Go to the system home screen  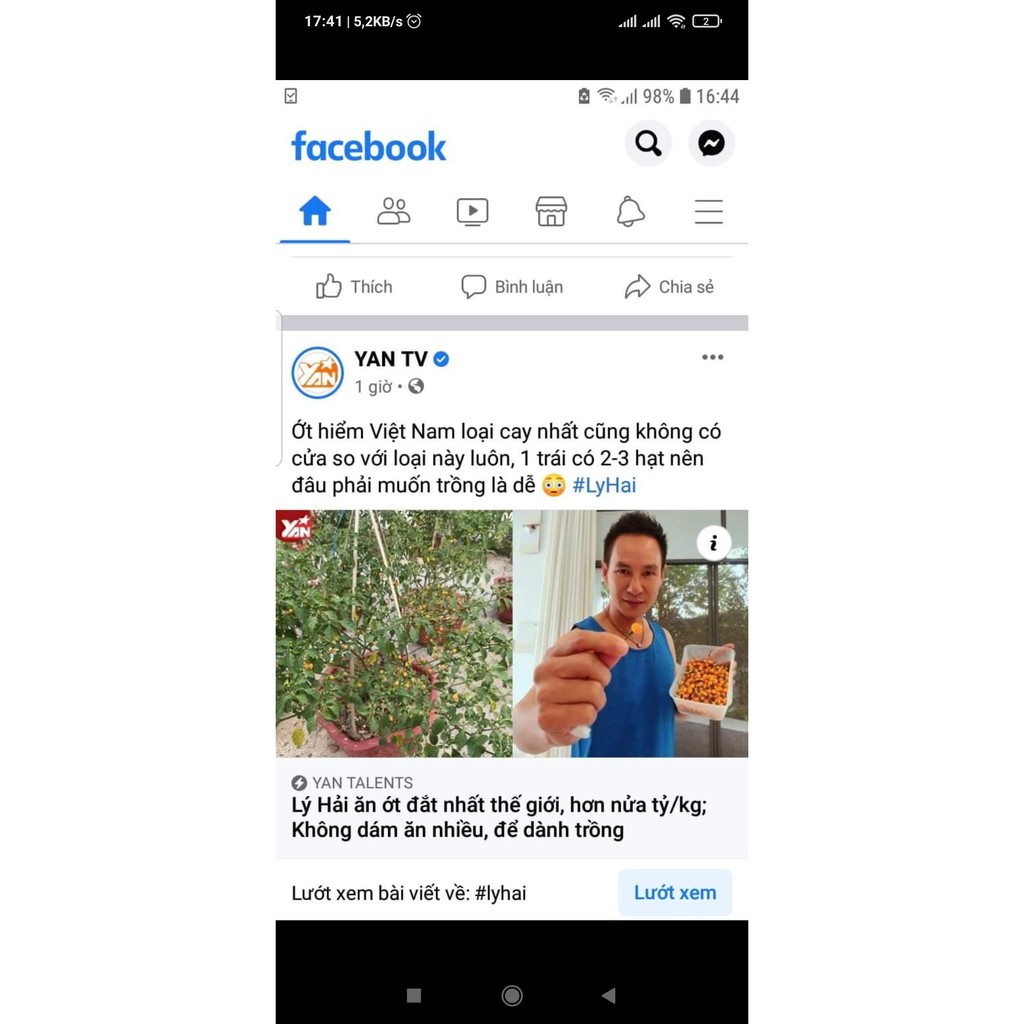pyautogui.click(x=512, y=995)
